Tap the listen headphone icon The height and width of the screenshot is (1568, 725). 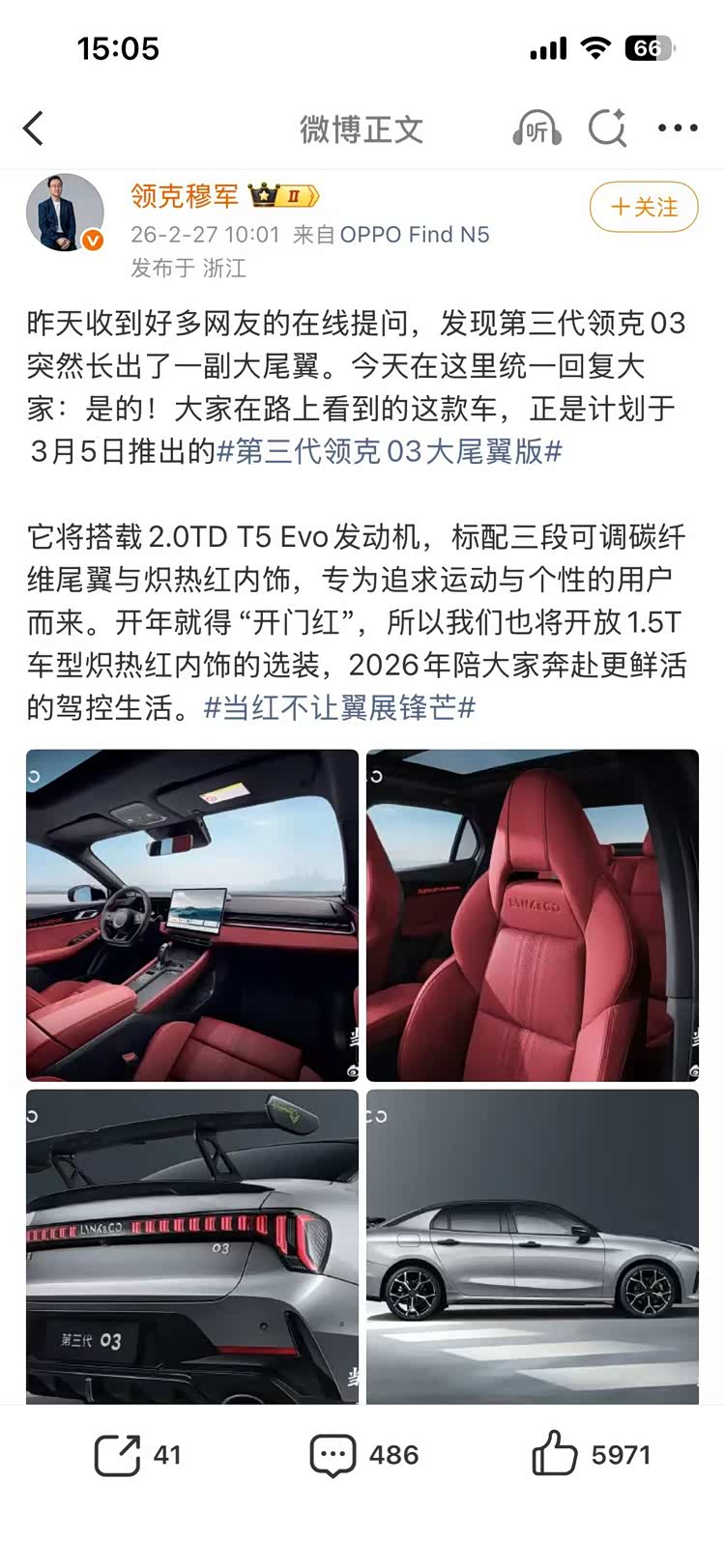536,128
